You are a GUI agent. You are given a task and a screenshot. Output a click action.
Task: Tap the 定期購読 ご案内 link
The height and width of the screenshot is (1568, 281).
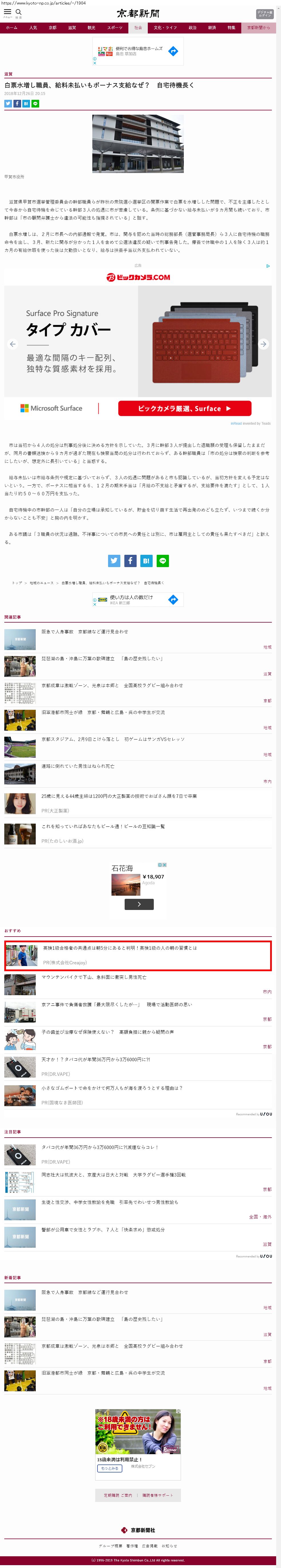point(117,1495)
